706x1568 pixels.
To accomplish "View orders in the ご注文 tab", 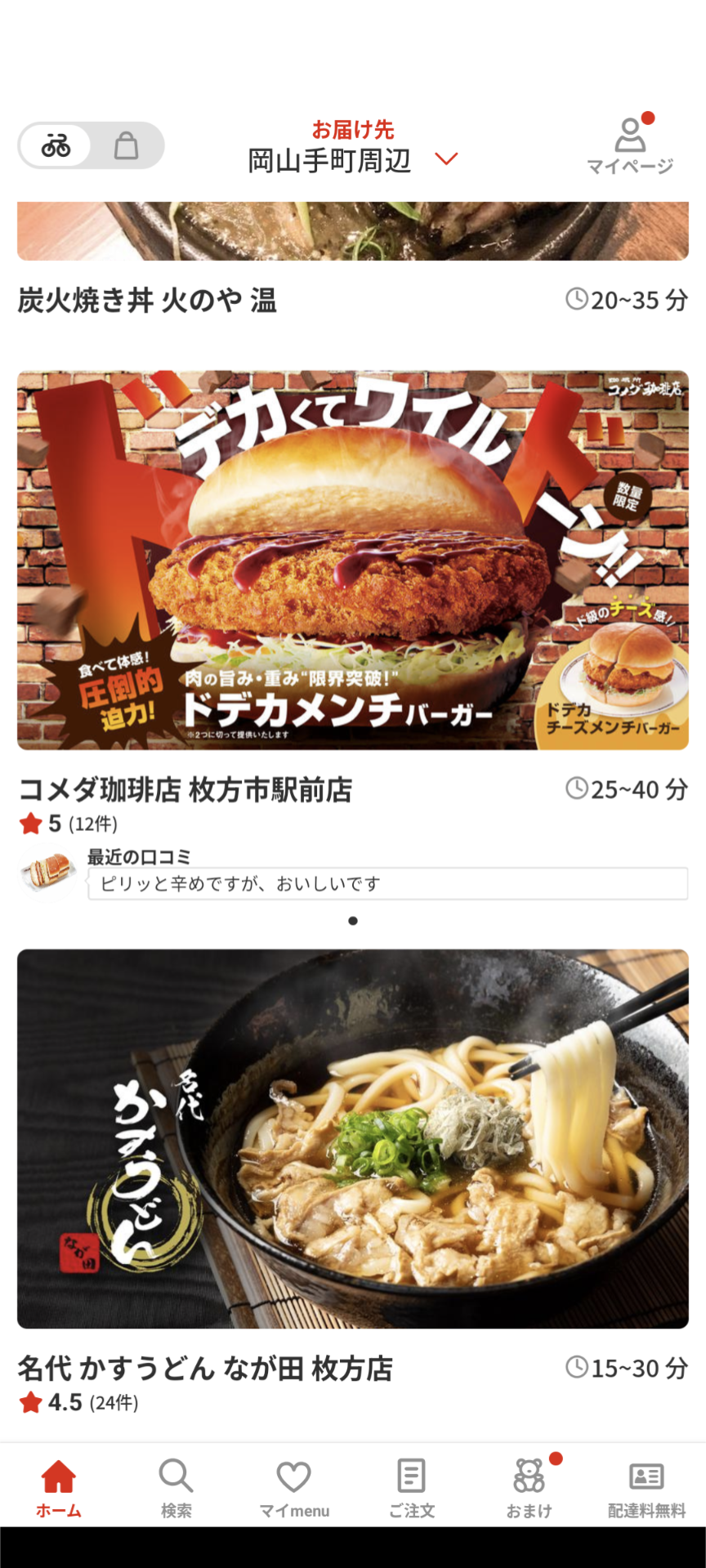I will [x=411, y=1489].
